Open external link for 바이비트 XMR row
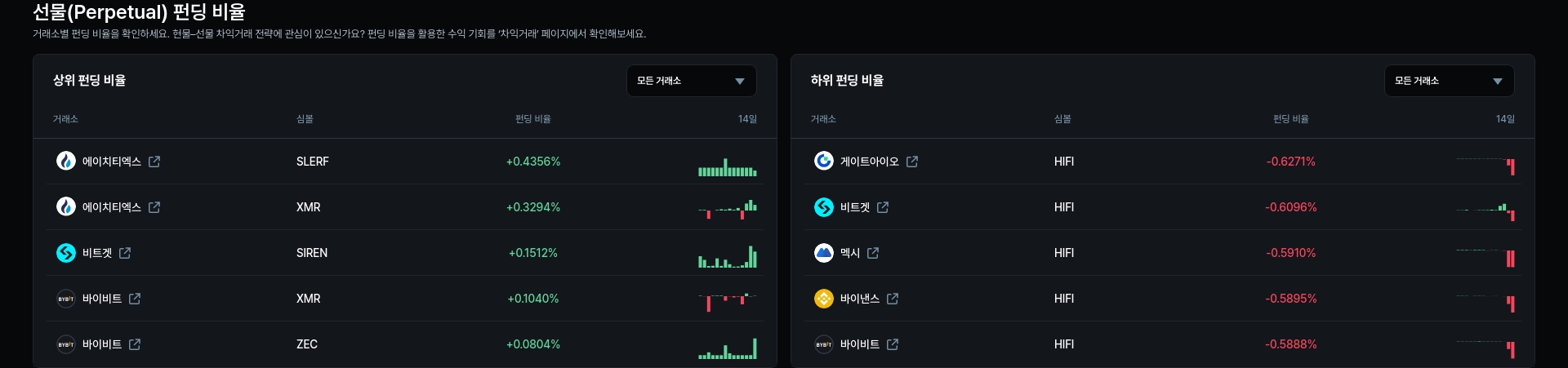Viewport: 1568px width, 368px height. [x=135, y=299]
